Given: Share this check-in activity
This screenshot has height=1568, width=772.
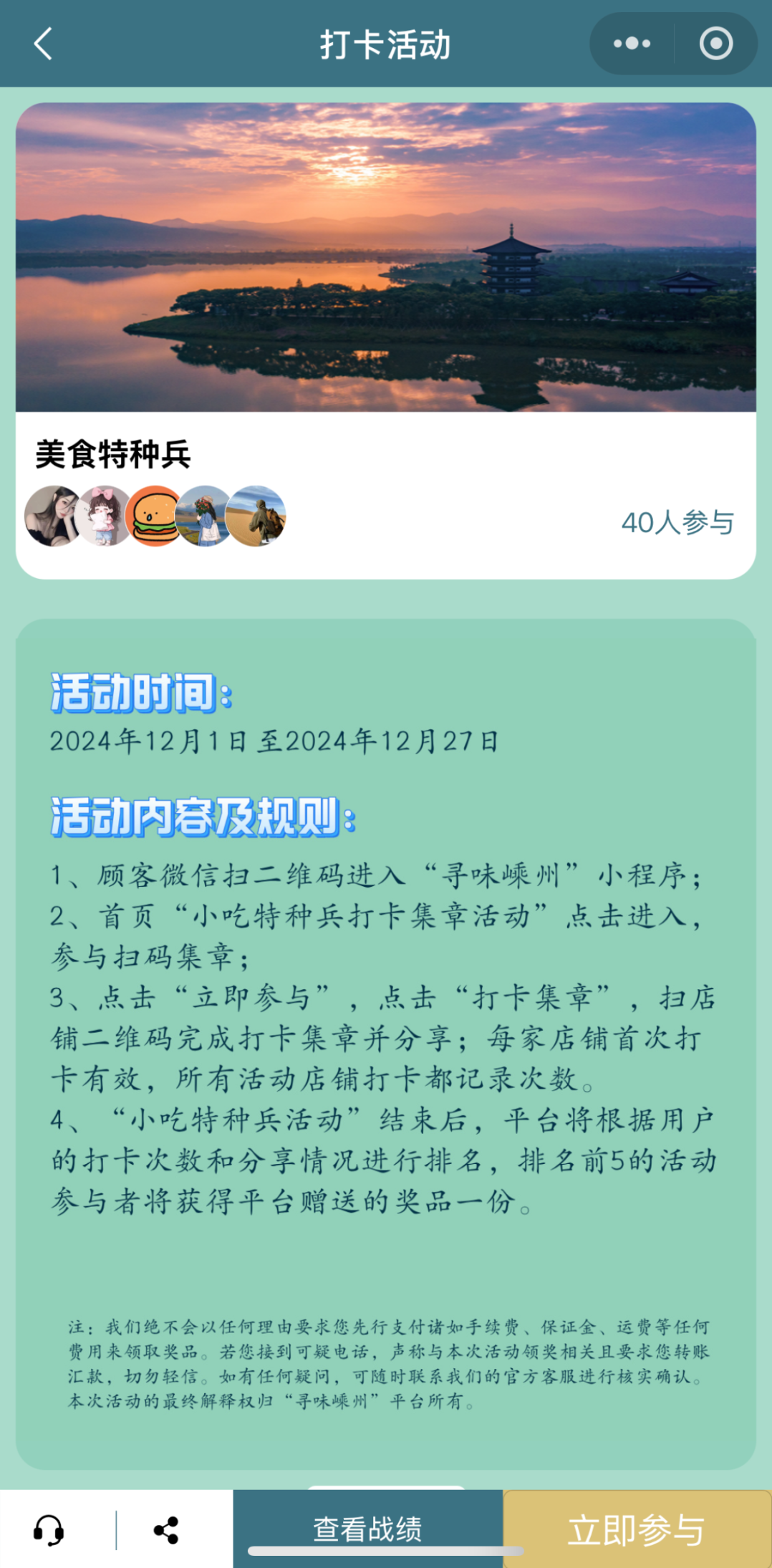Looking at the screenshot, I should [x=166, y=1530].
